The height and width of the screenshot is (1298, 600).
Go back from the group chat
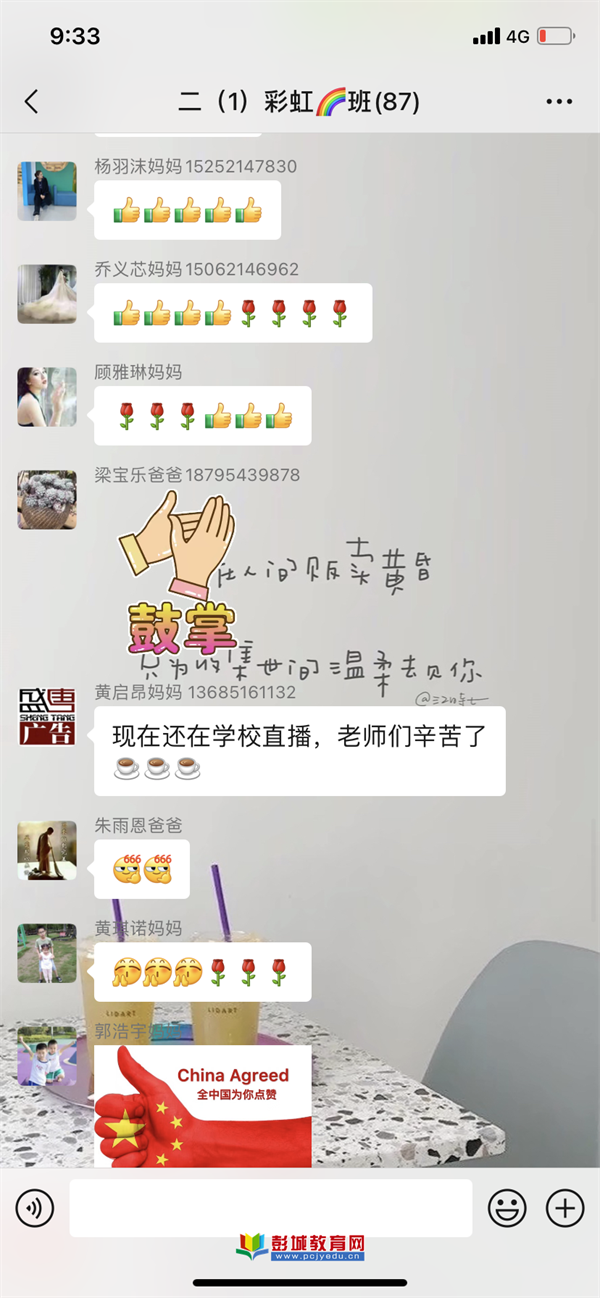pyautogui.click(x=32, y=101)
